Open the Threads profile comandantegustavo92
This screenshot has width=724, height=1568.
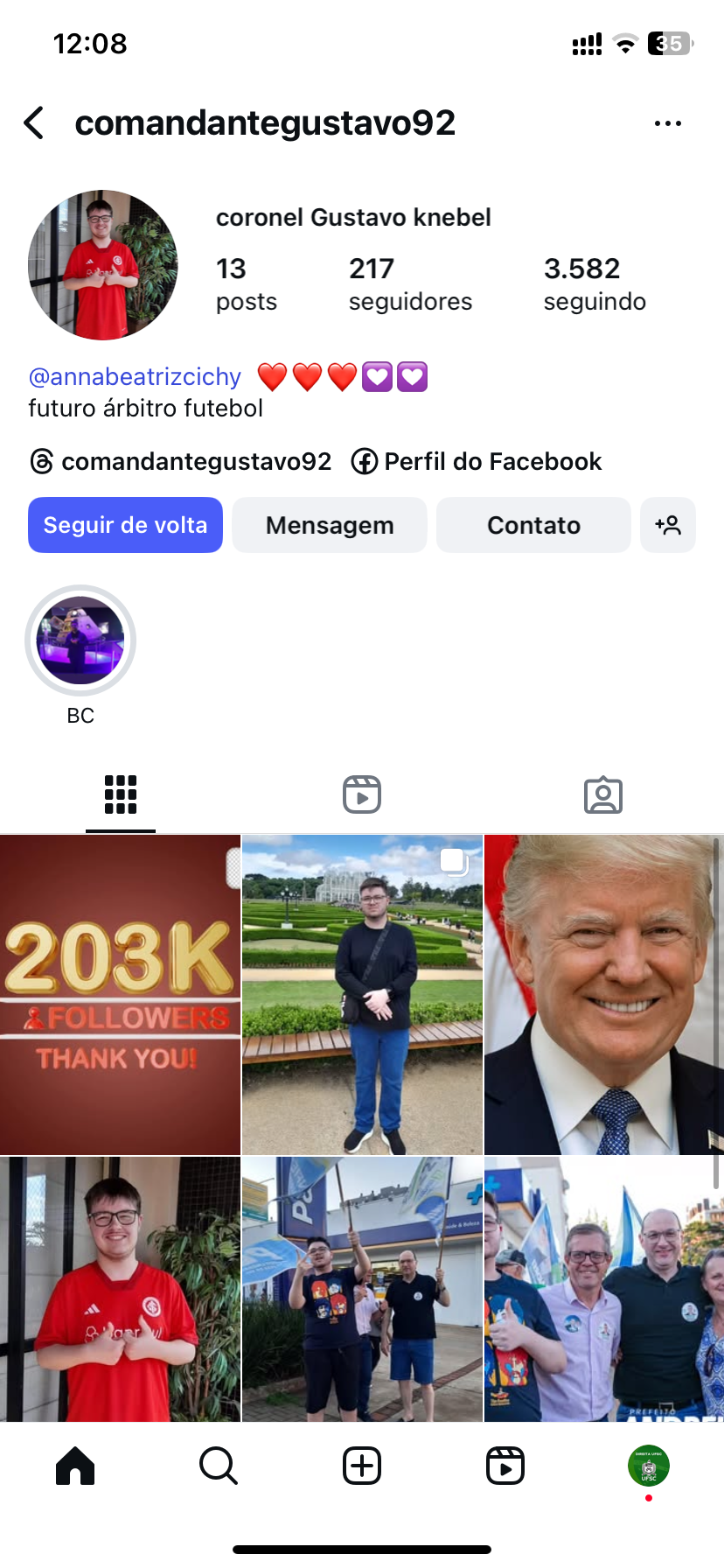coord(181,461)
